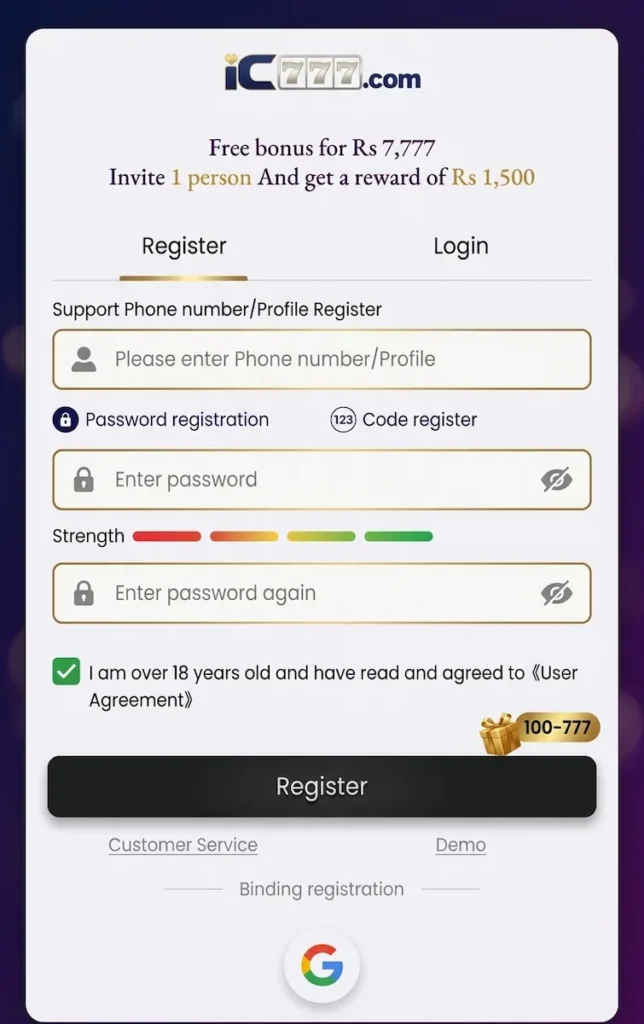Show password in Enter password field
Viewport: 644px width, 1024px height.
coord(556,480)
